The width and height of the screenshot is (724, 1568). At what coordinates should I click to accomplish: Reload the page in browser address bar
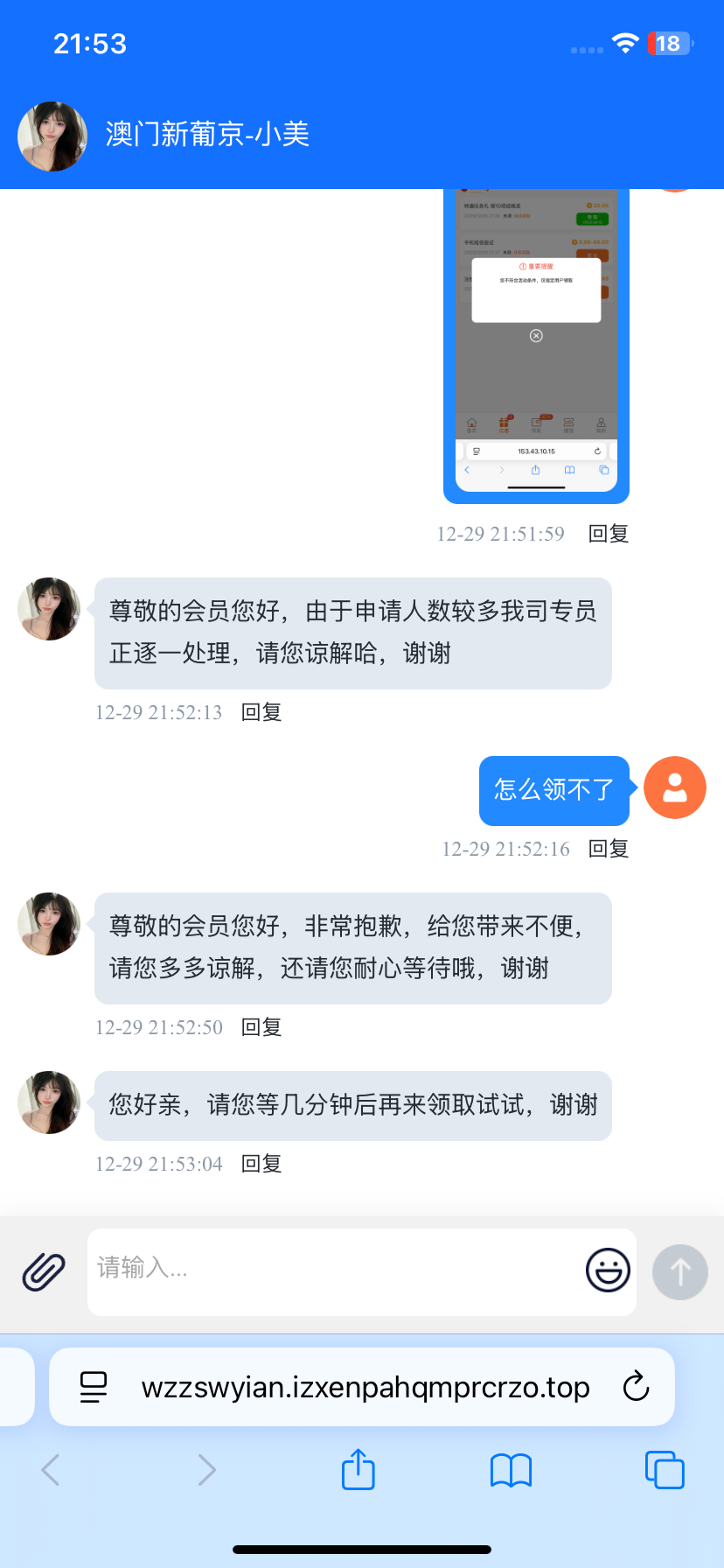coord(636,1387)
